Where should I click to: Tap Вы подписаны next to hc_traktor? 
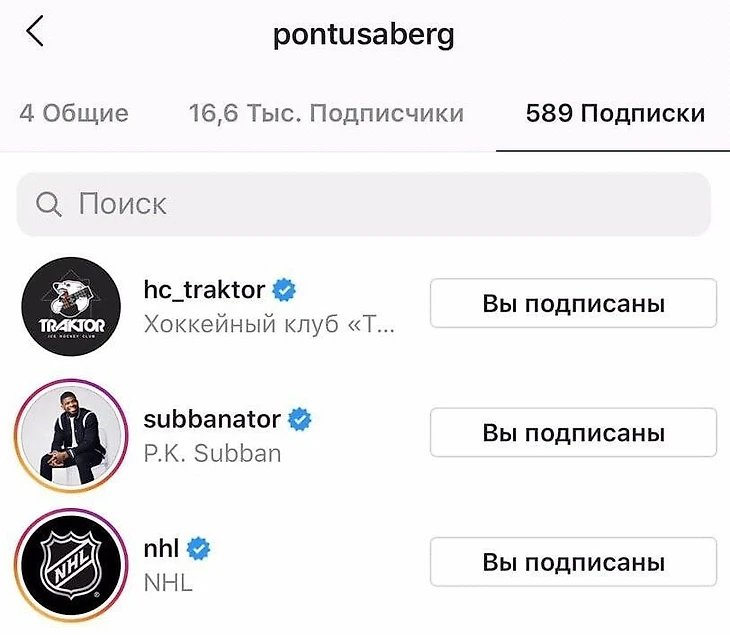point(573,303)
